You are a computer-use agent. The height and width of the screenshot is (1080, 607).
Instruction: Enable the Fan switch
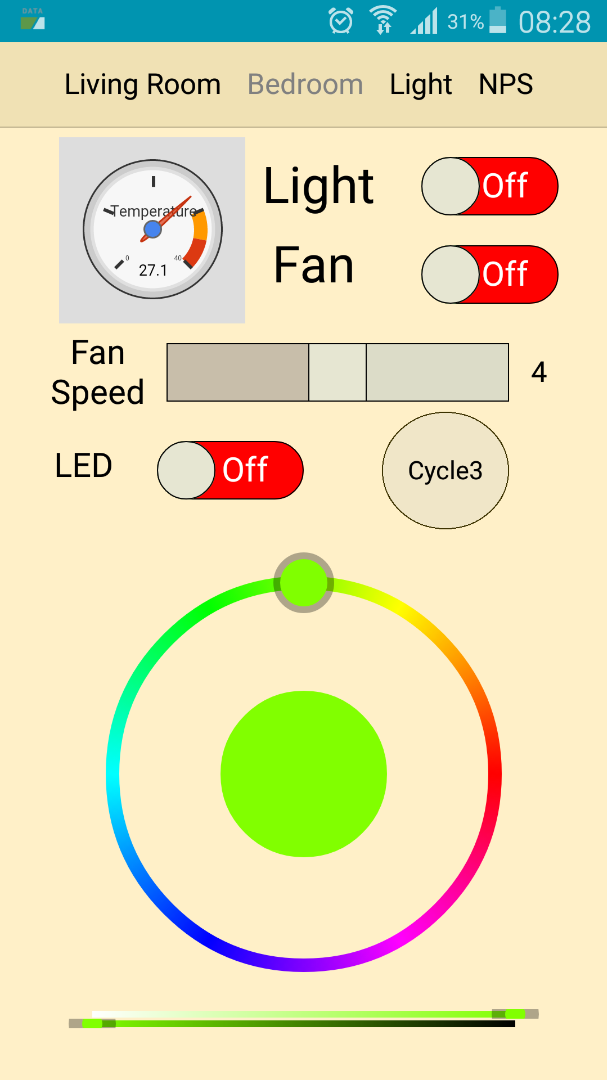coord(489,274)
